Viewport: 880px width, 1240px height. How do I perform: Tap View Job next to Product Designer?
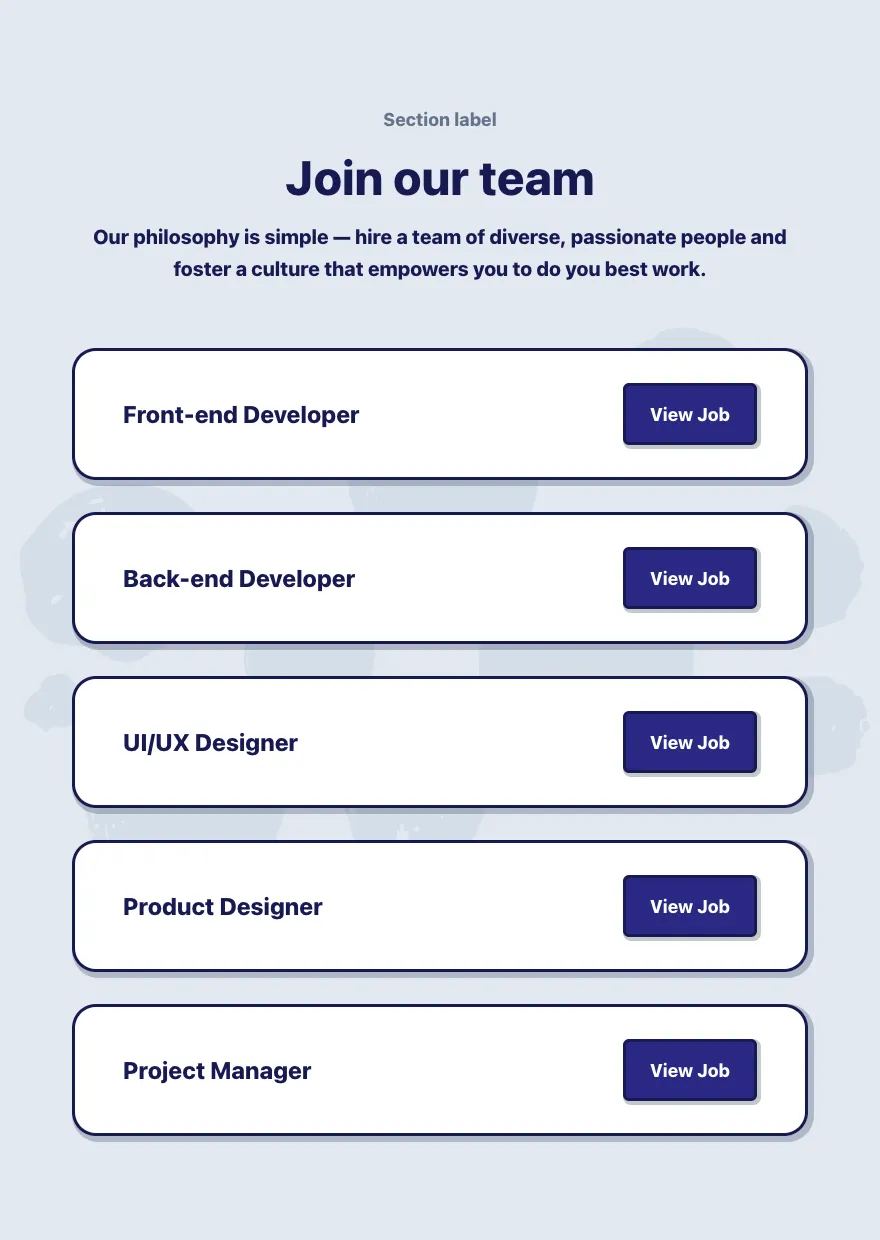tap(690, 906)
